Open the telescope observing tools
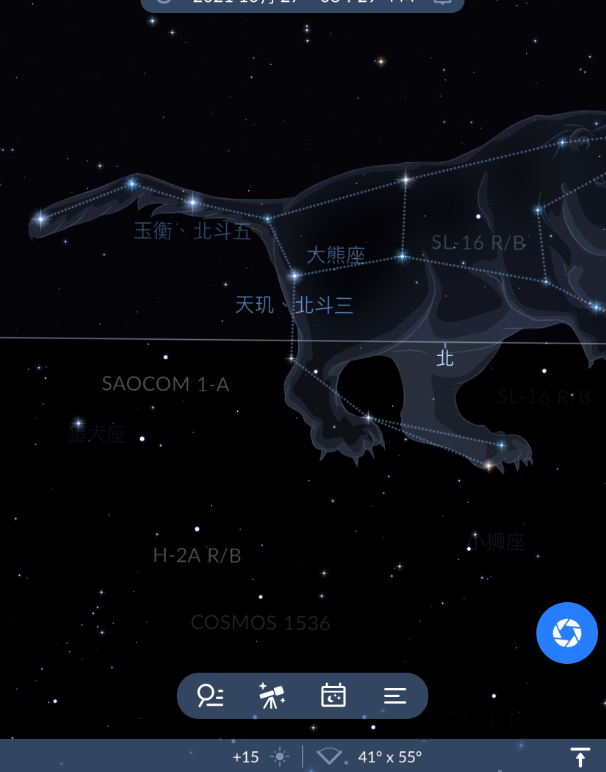The height and width of the screenshot is (772, 606). 272,696
